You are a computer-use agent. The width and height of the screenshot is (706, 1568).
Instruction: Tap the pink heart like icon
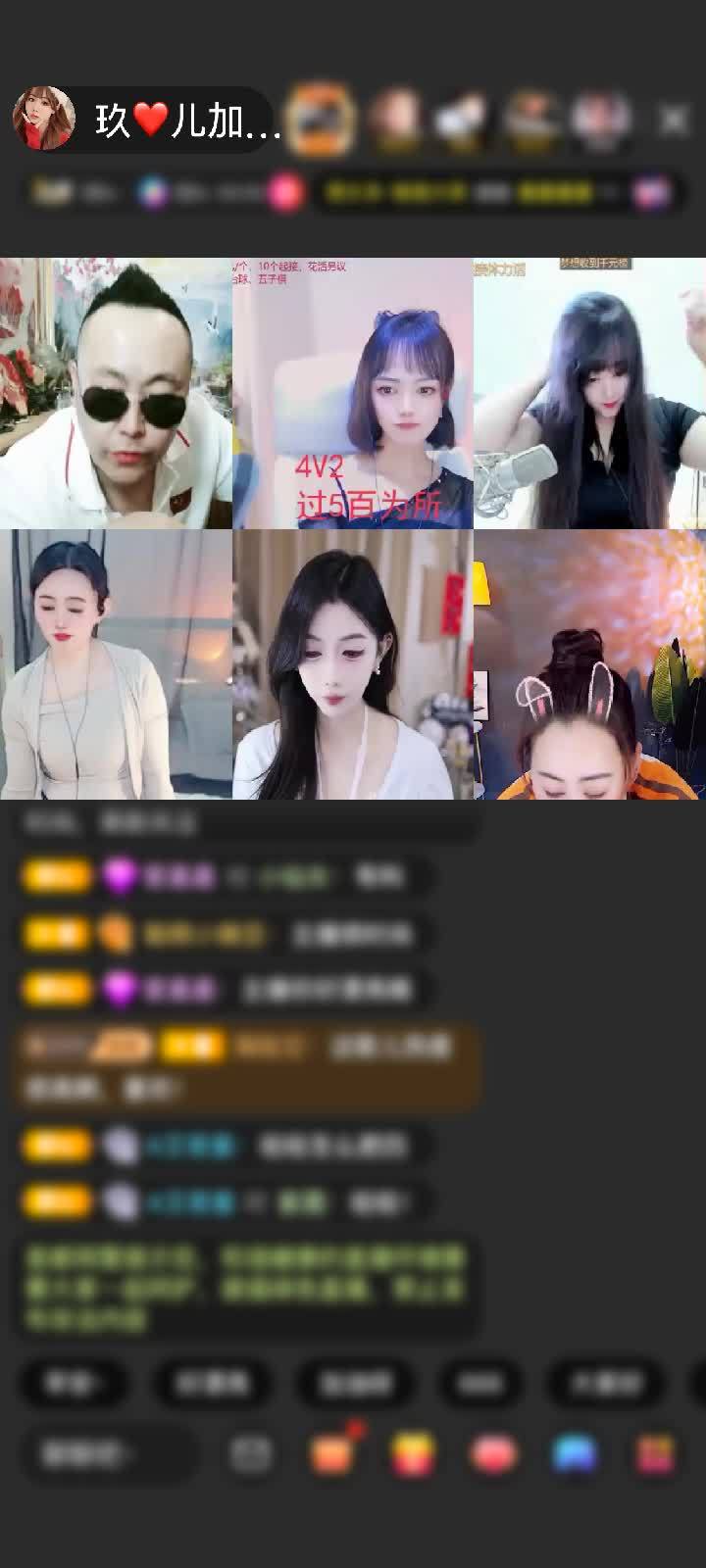pos(493,1454)
